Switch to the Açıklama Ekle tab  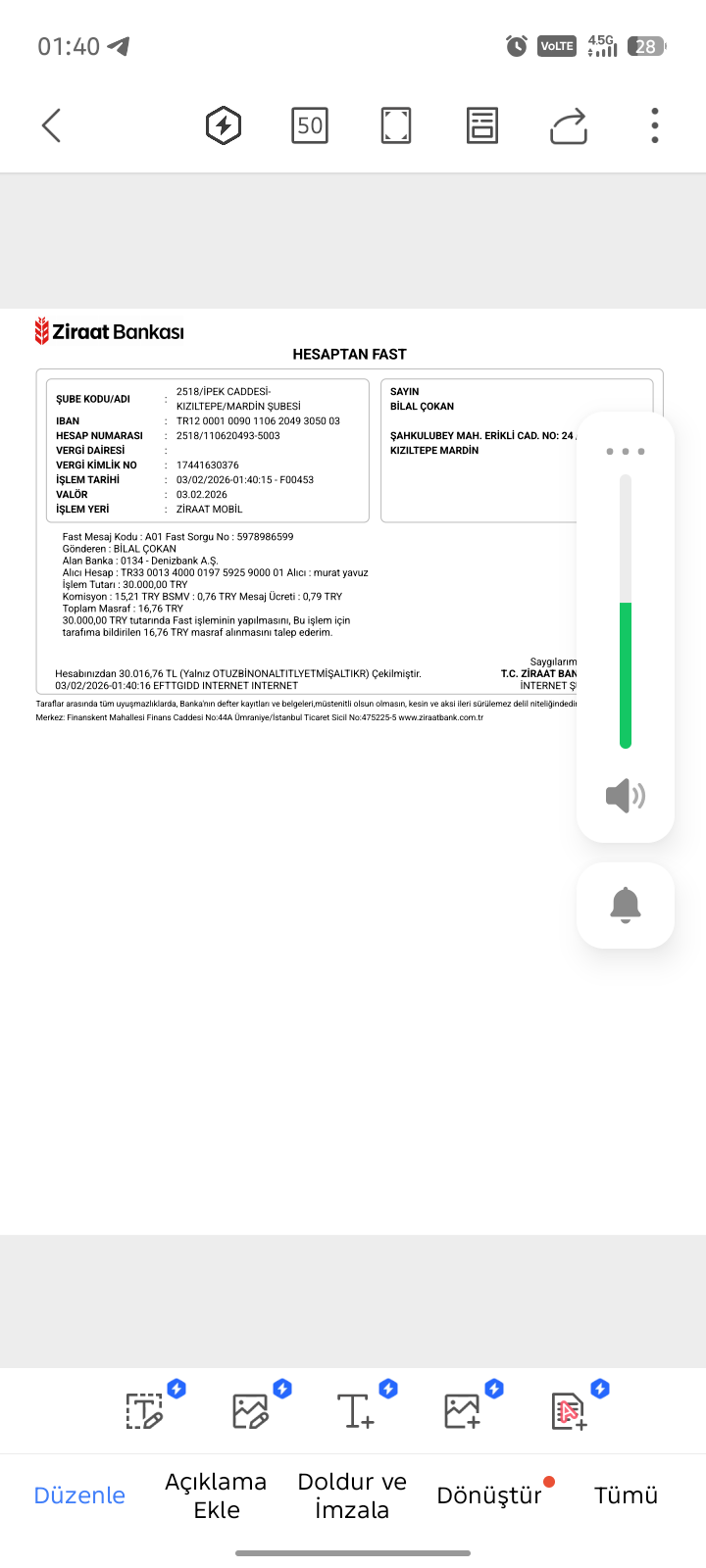216,1495
